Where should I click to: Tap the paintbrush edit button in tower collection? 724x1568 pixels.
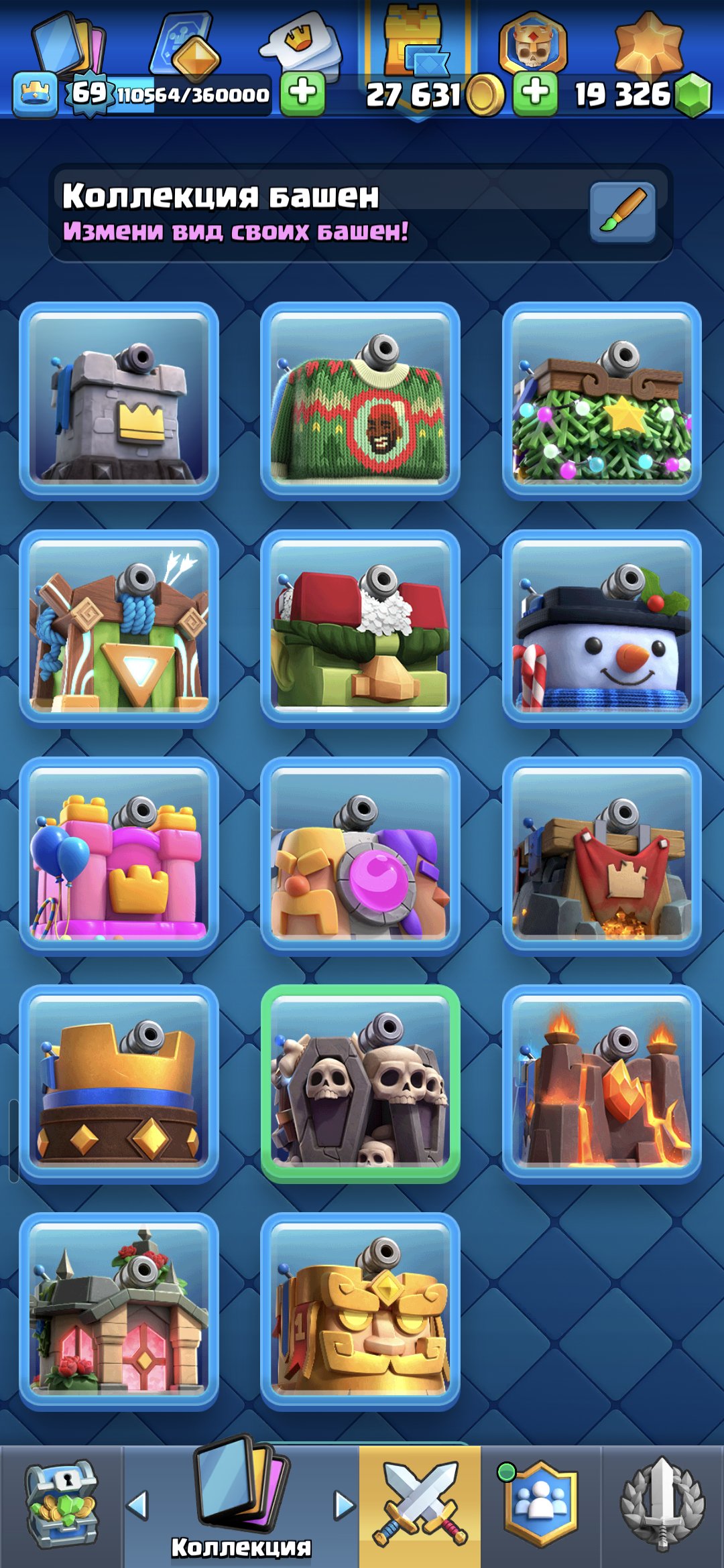coord(622,212)
